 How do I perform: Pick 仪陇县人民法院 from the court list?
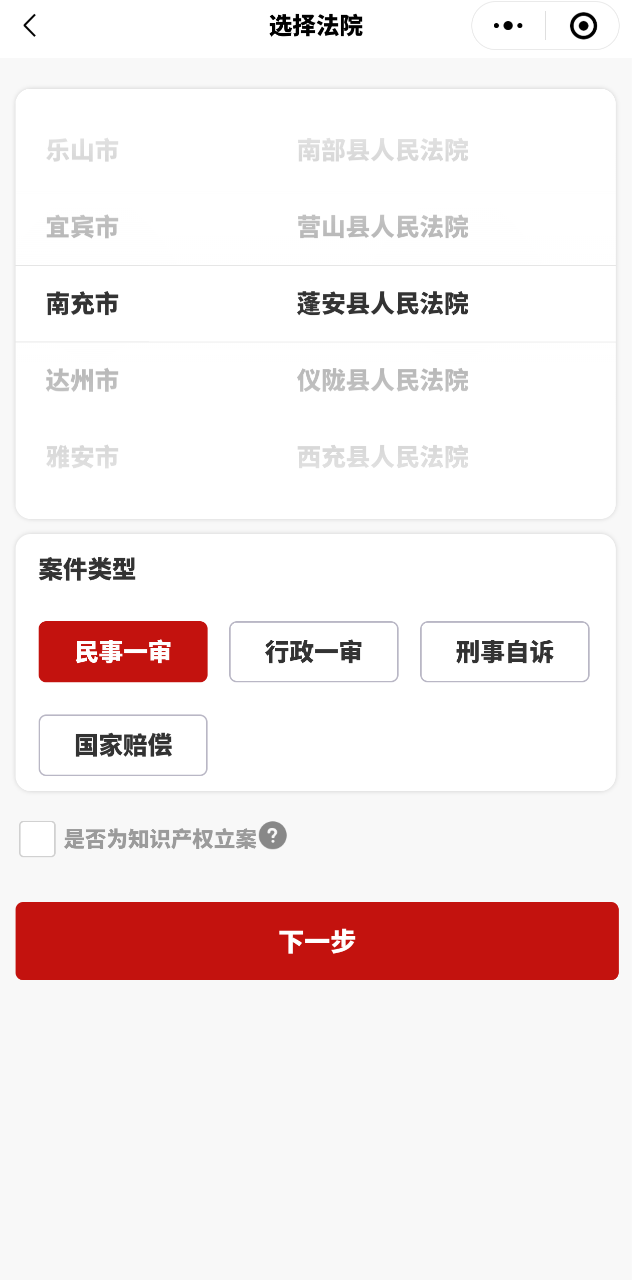(382, 381)
